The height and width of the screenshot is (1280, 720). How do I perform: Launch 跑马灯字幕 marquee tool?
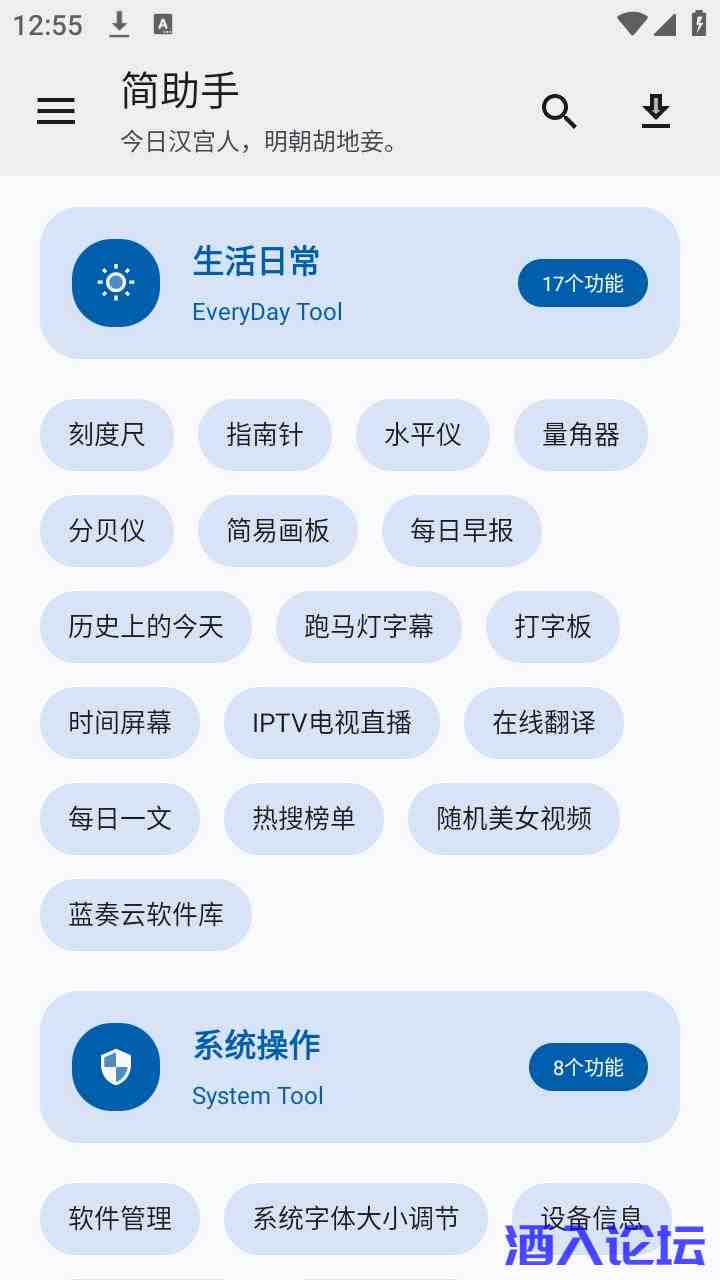369,627
